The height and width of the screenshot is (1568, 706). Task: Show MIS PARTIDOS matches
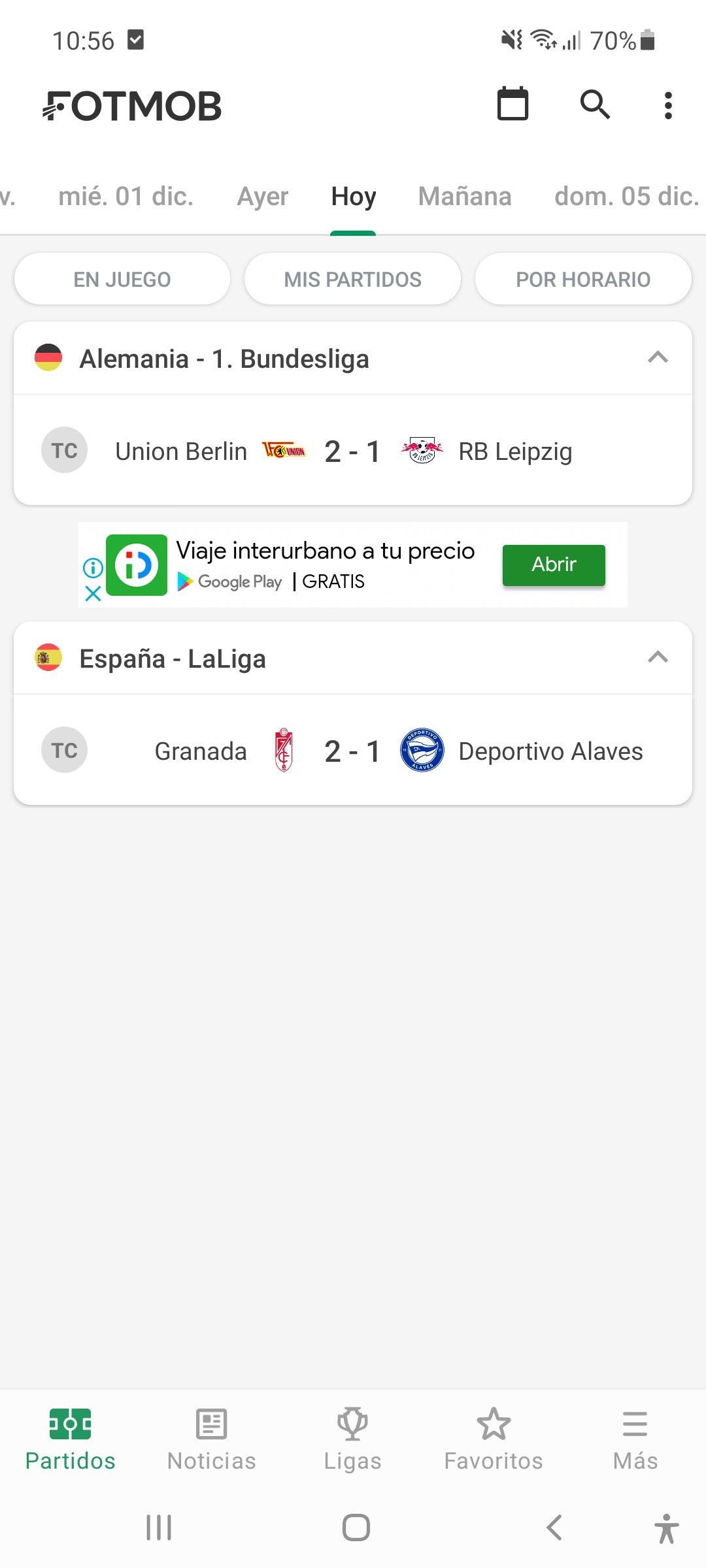point(352,280)
